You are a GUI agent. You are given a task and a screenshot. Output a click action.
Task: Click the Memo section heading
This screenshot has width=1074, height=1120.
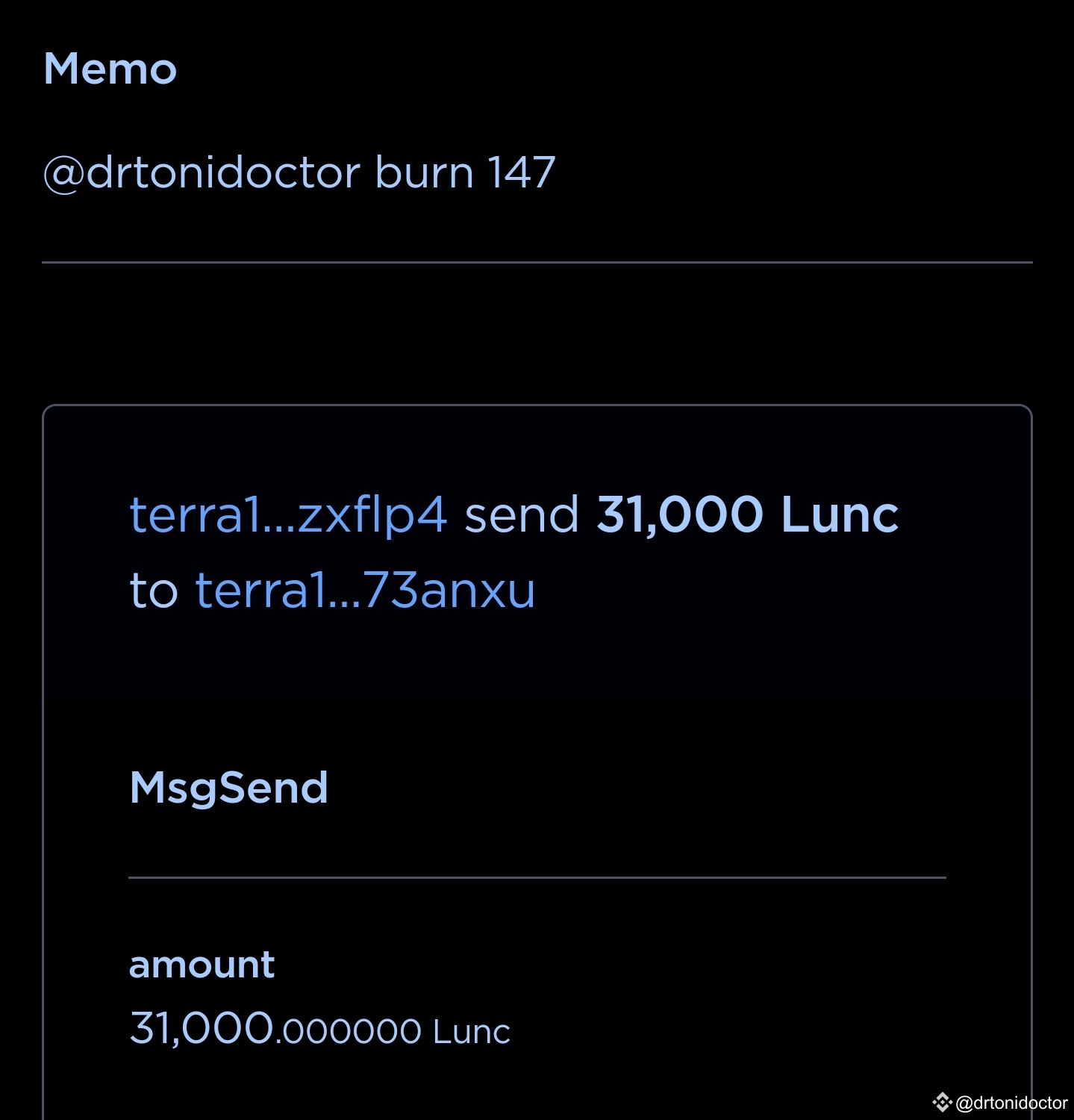tap(110, 69)
